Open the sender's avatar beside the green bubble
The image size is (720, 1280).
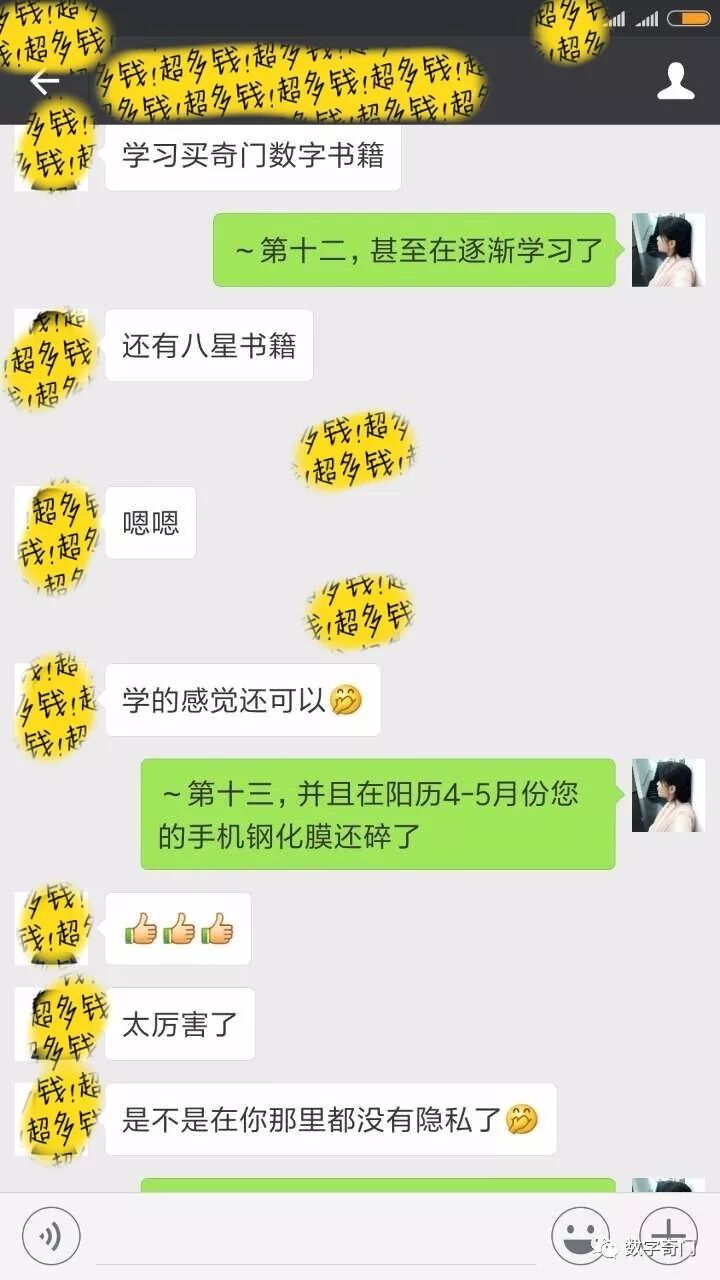click(x=668, y=250)
